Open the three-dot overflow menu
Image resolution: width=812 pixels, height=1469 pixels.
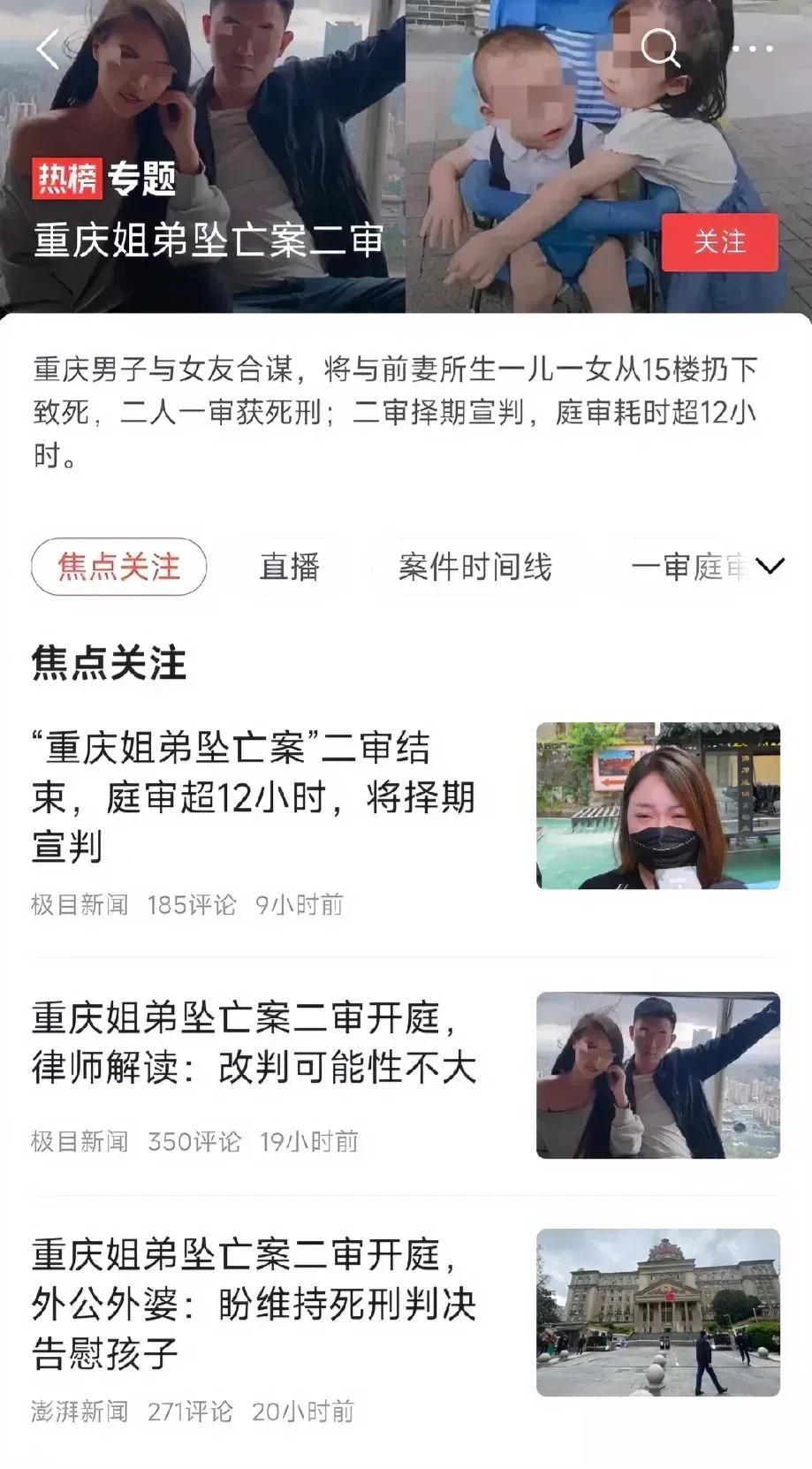pyautogui.click(x=753, y=49)
